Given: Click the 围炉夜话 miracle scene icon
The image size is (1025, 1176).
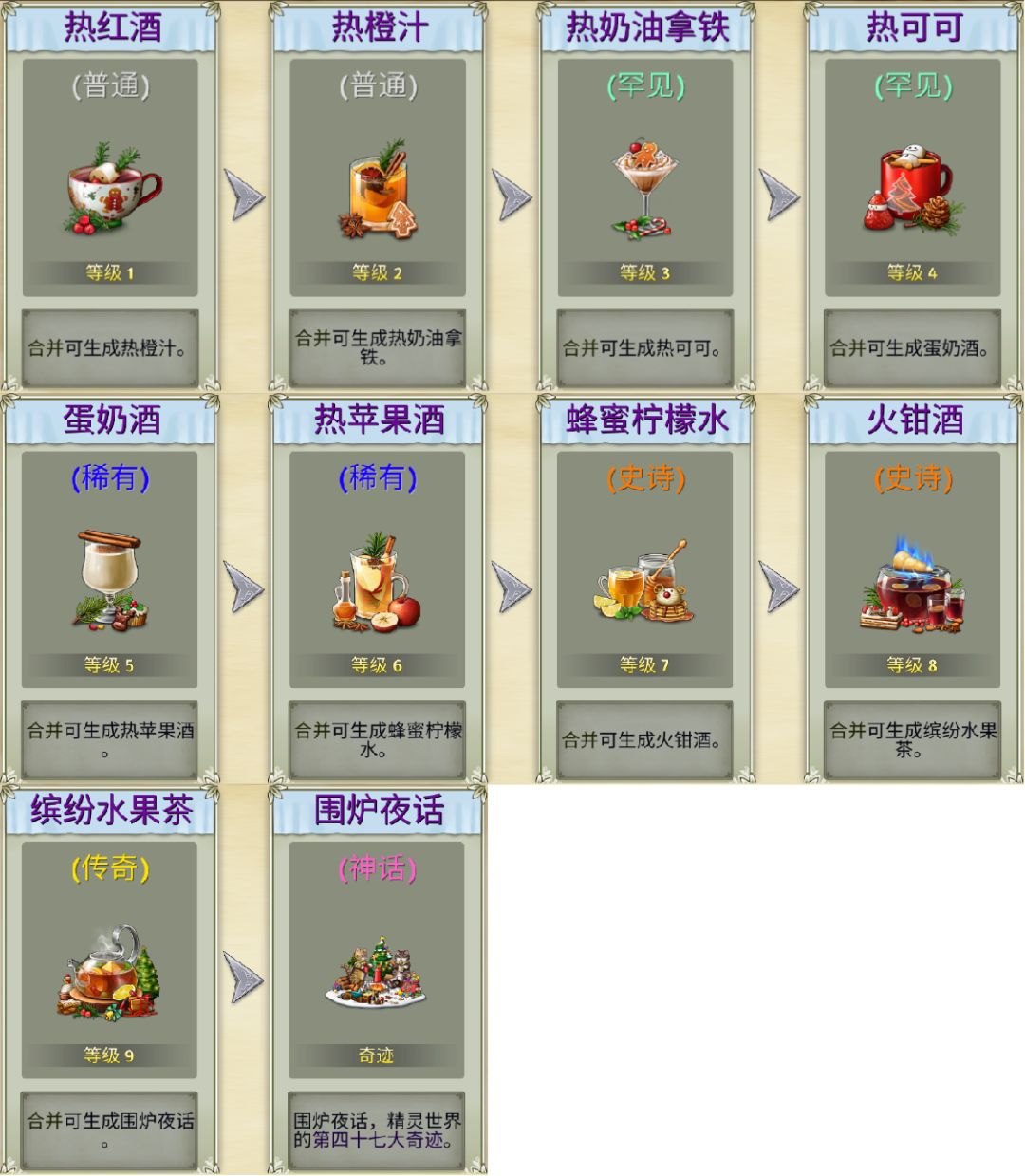Looking at the screenshot, I should pyautogui.click(x=376, y=973).
